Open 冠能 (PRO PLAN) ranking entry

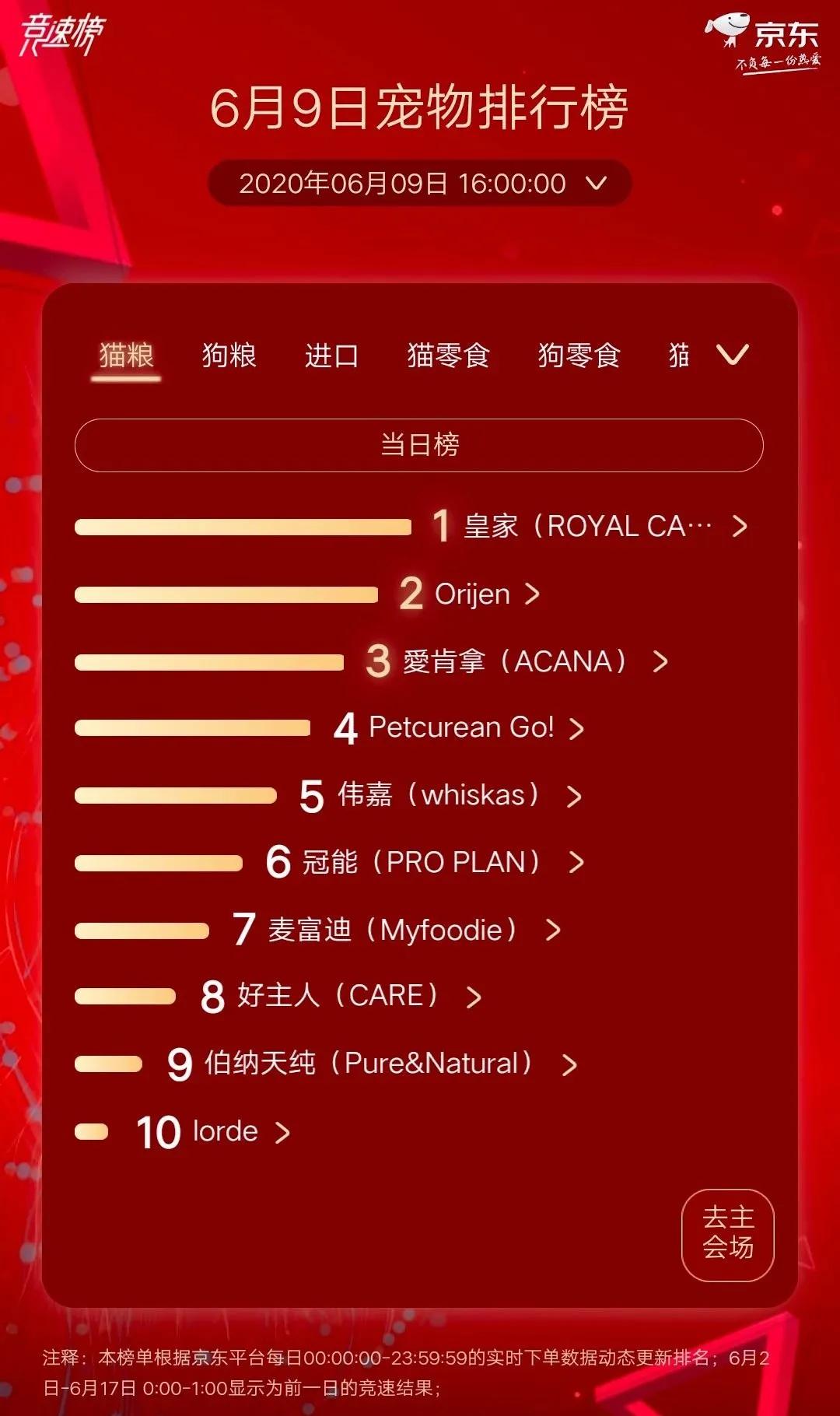point(423,862)
